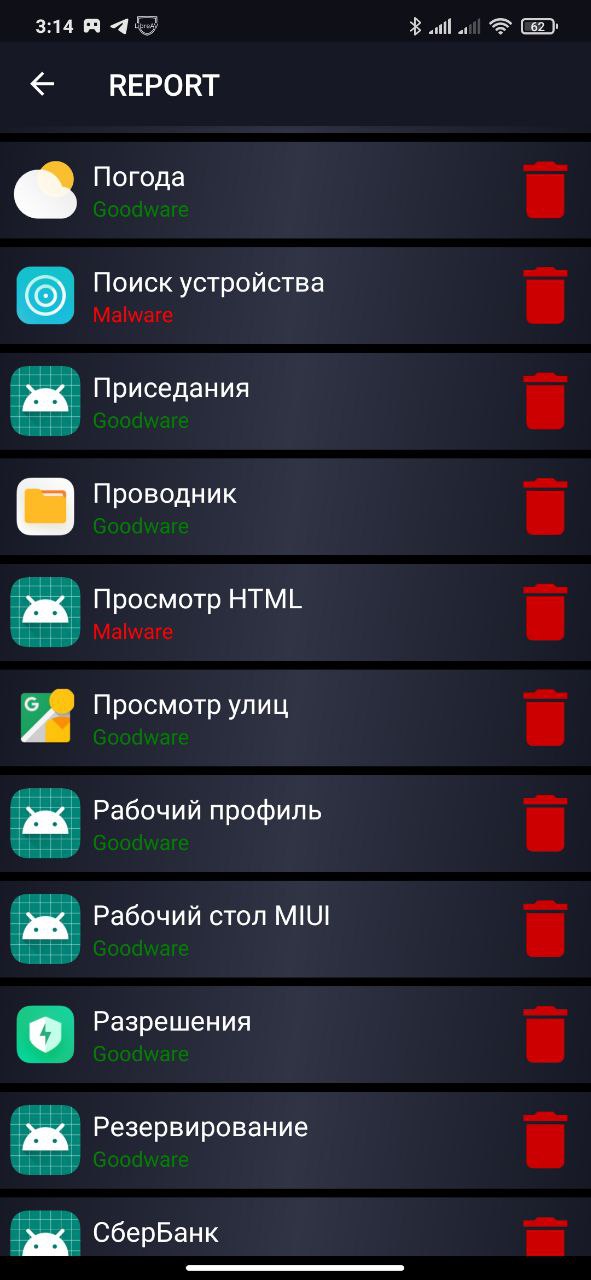Tap the trash icon for Рабочий профиль

(x=545, y=823)
